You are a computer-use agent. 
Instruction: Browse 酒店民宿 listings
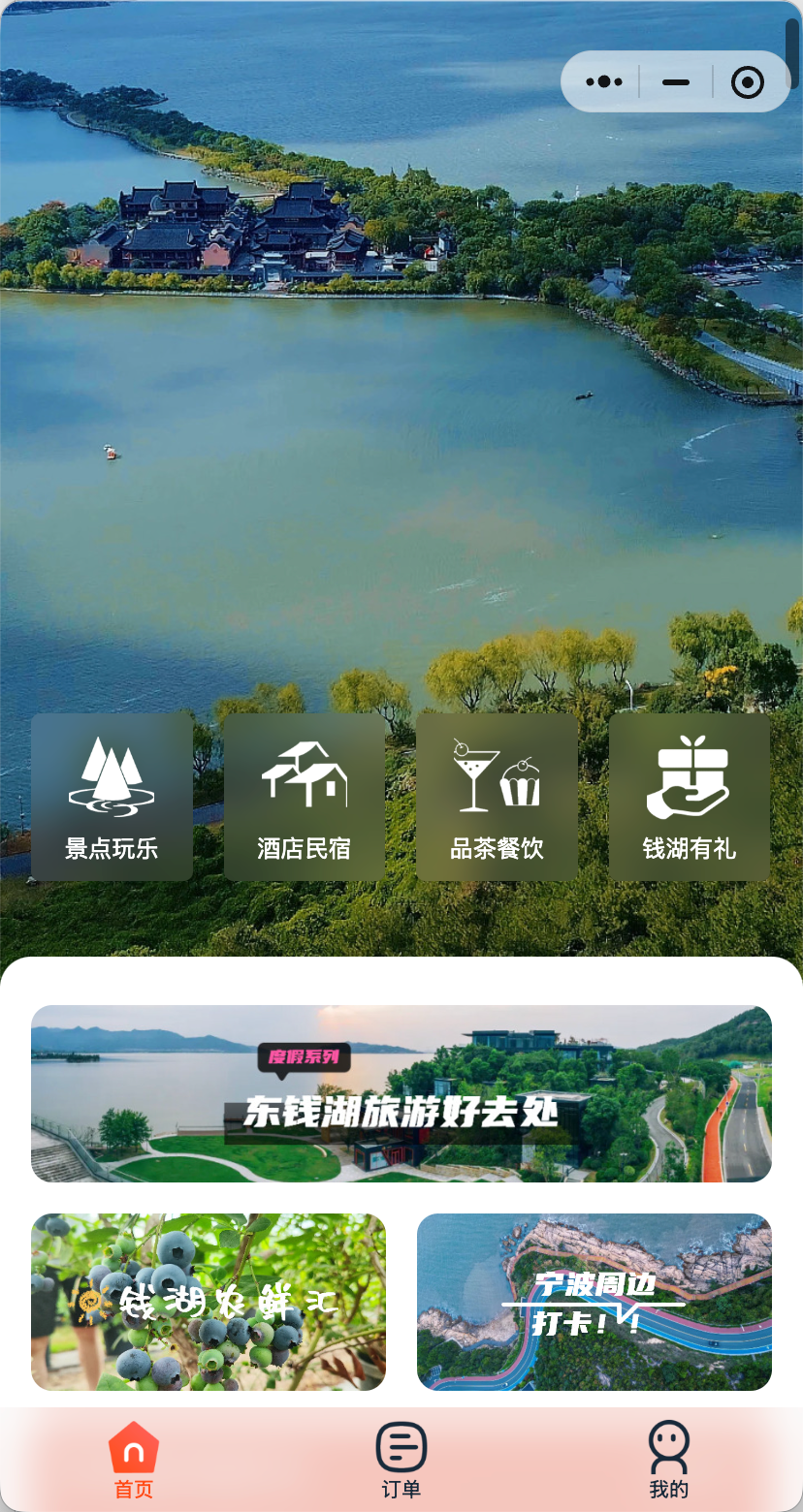[x=305, y=797]
